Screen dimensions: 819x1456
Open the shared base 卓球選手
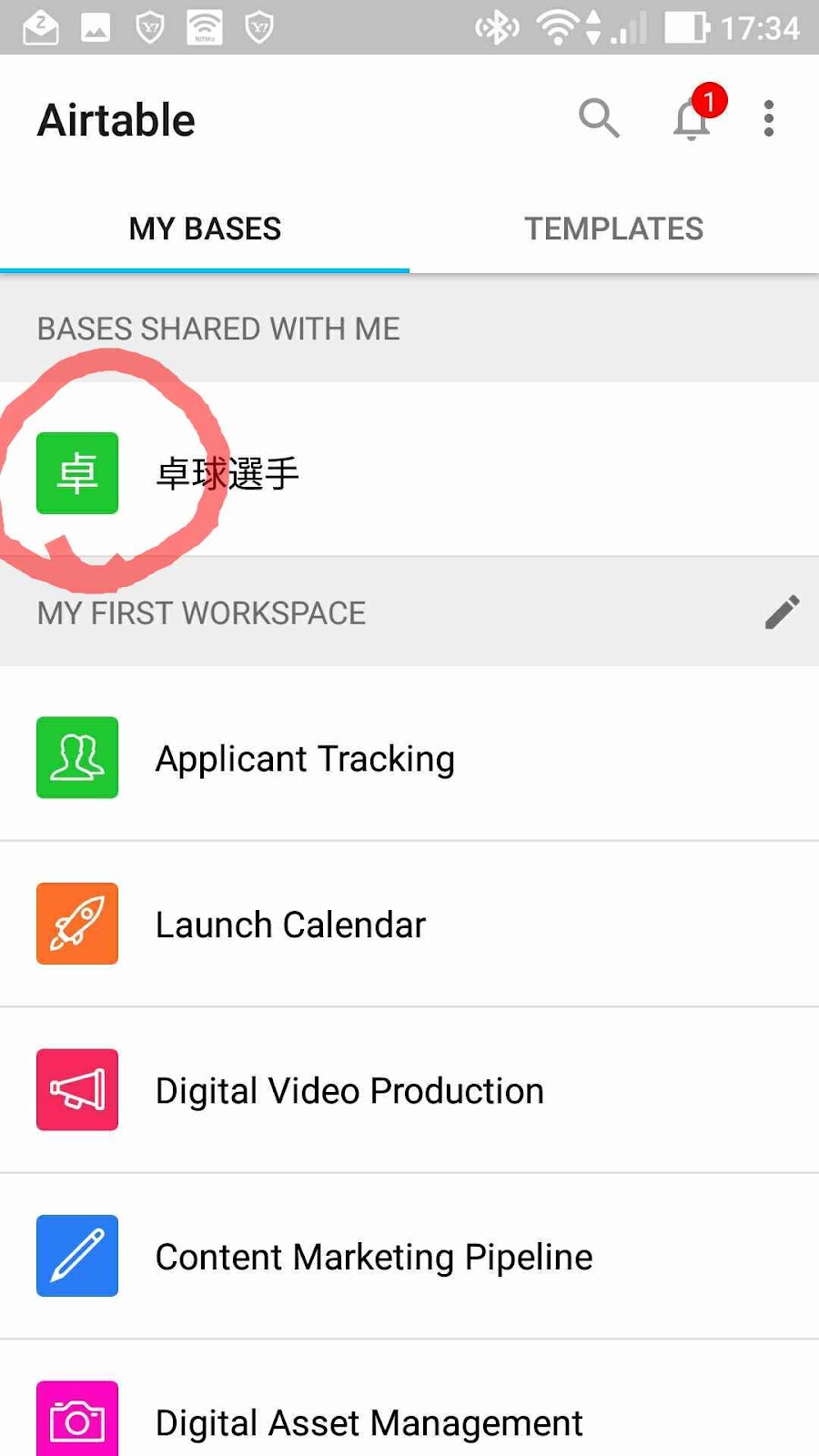(409, 473)
